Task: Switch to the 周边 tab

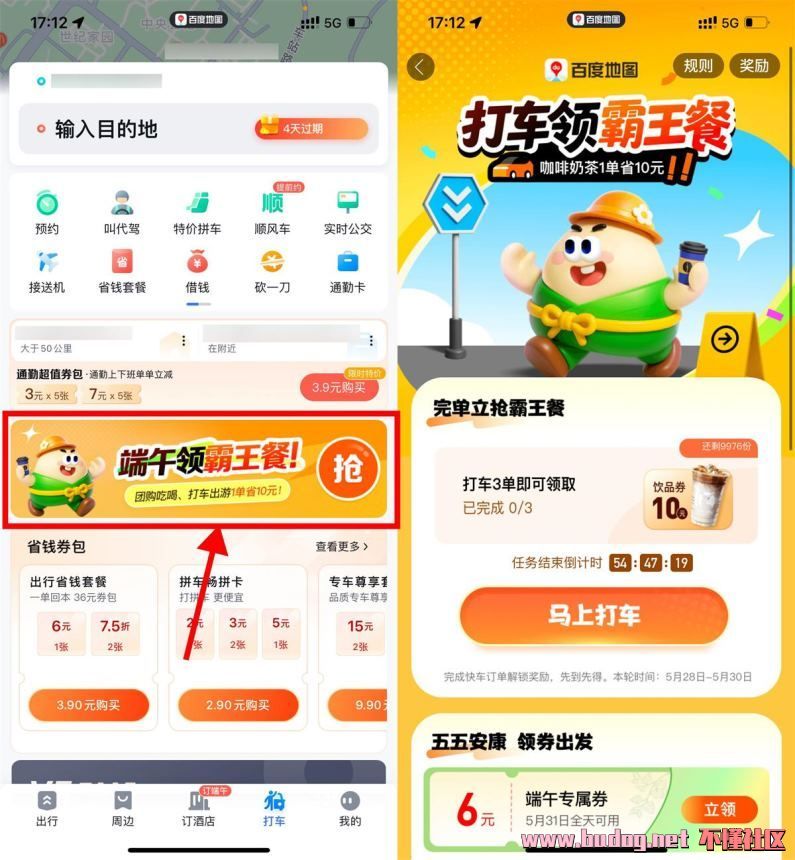Action: click(x=122, y=808)
